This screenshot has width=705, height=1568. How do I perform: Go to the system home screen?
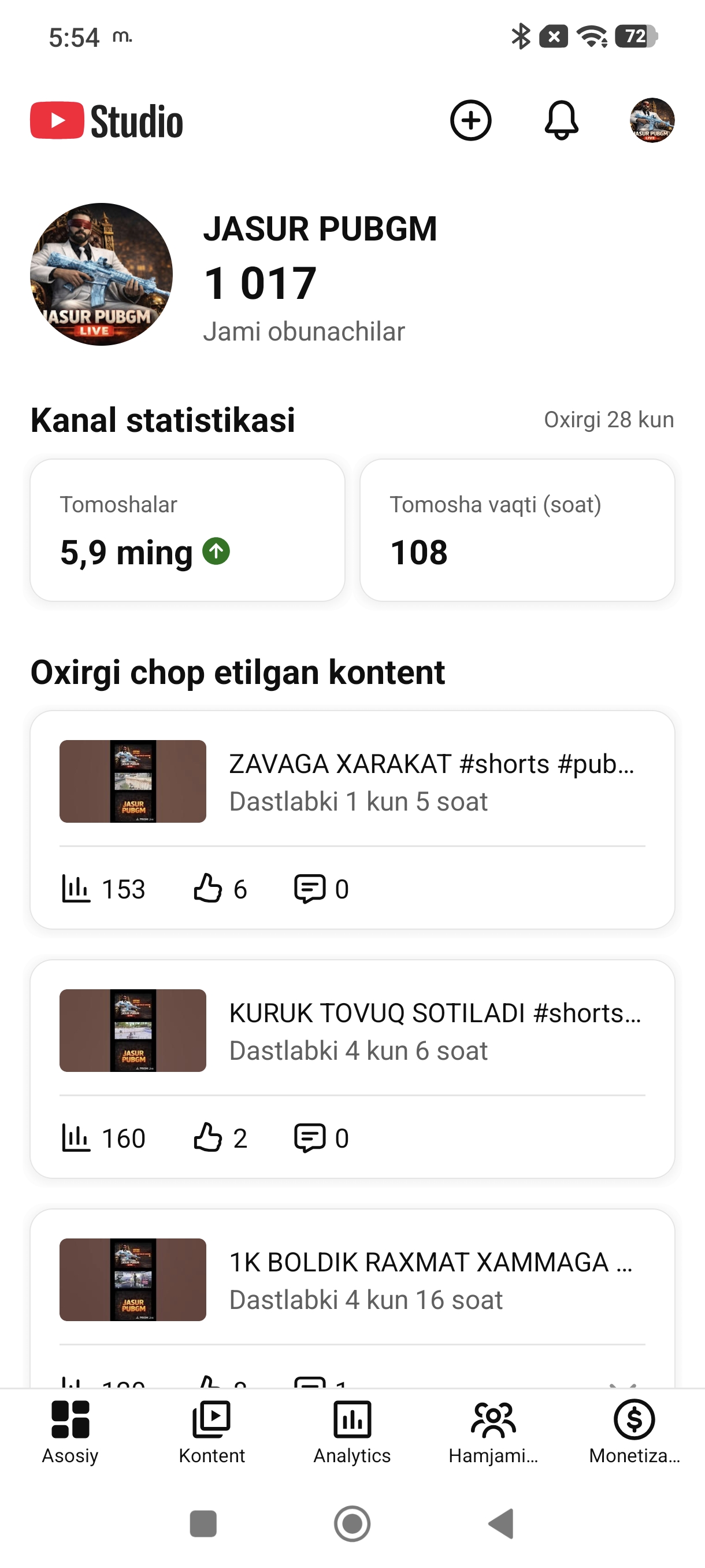coord(352,1523)
